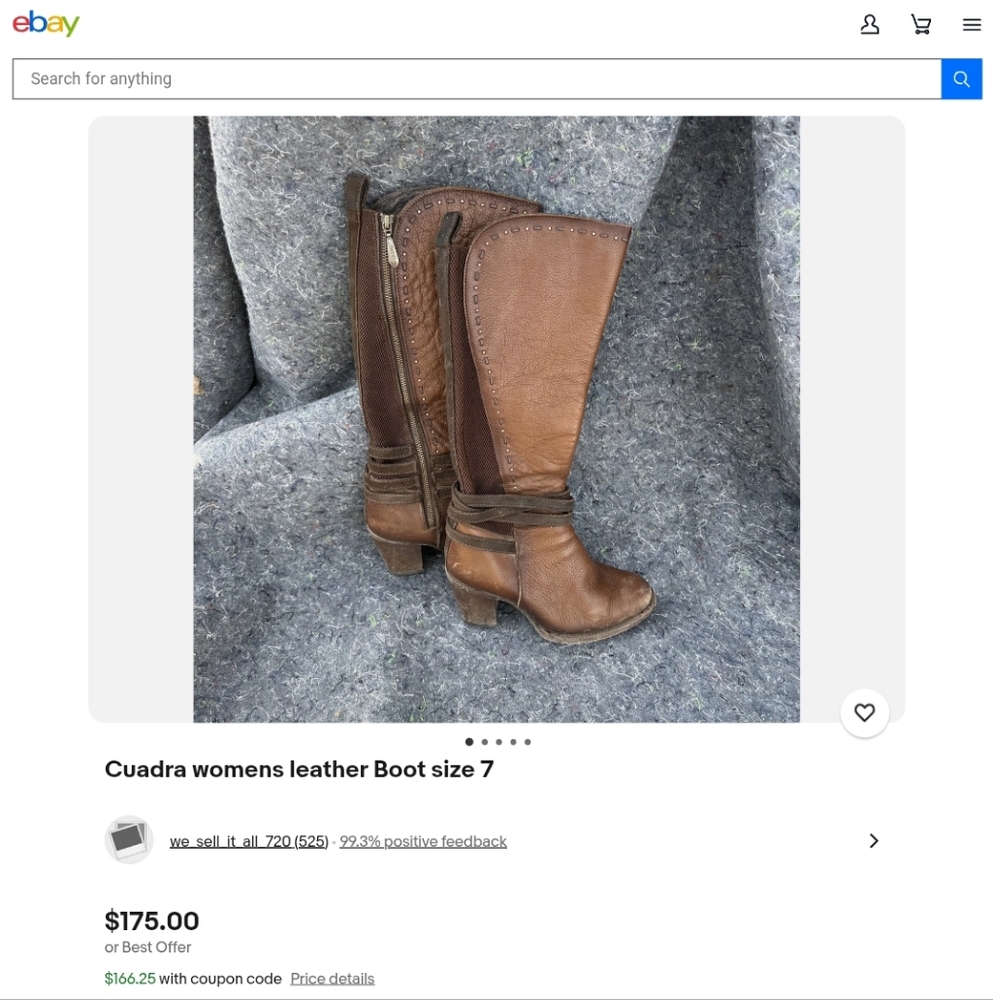Click the heart icon on the photo
This screenshot has height=1000, width=993.
(x=864, y=712)
